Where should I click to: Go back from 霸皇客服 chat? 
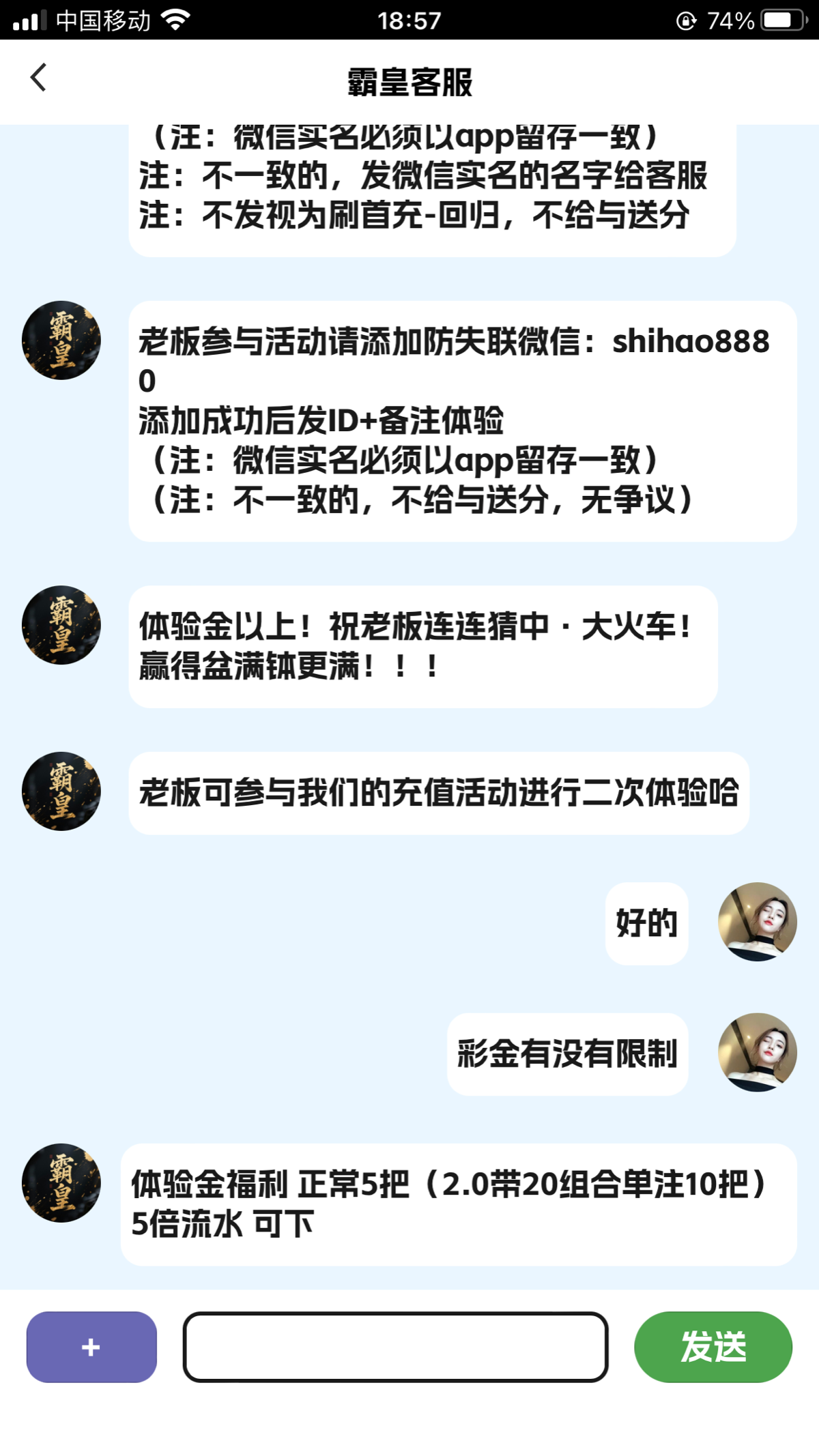(39, 78)
